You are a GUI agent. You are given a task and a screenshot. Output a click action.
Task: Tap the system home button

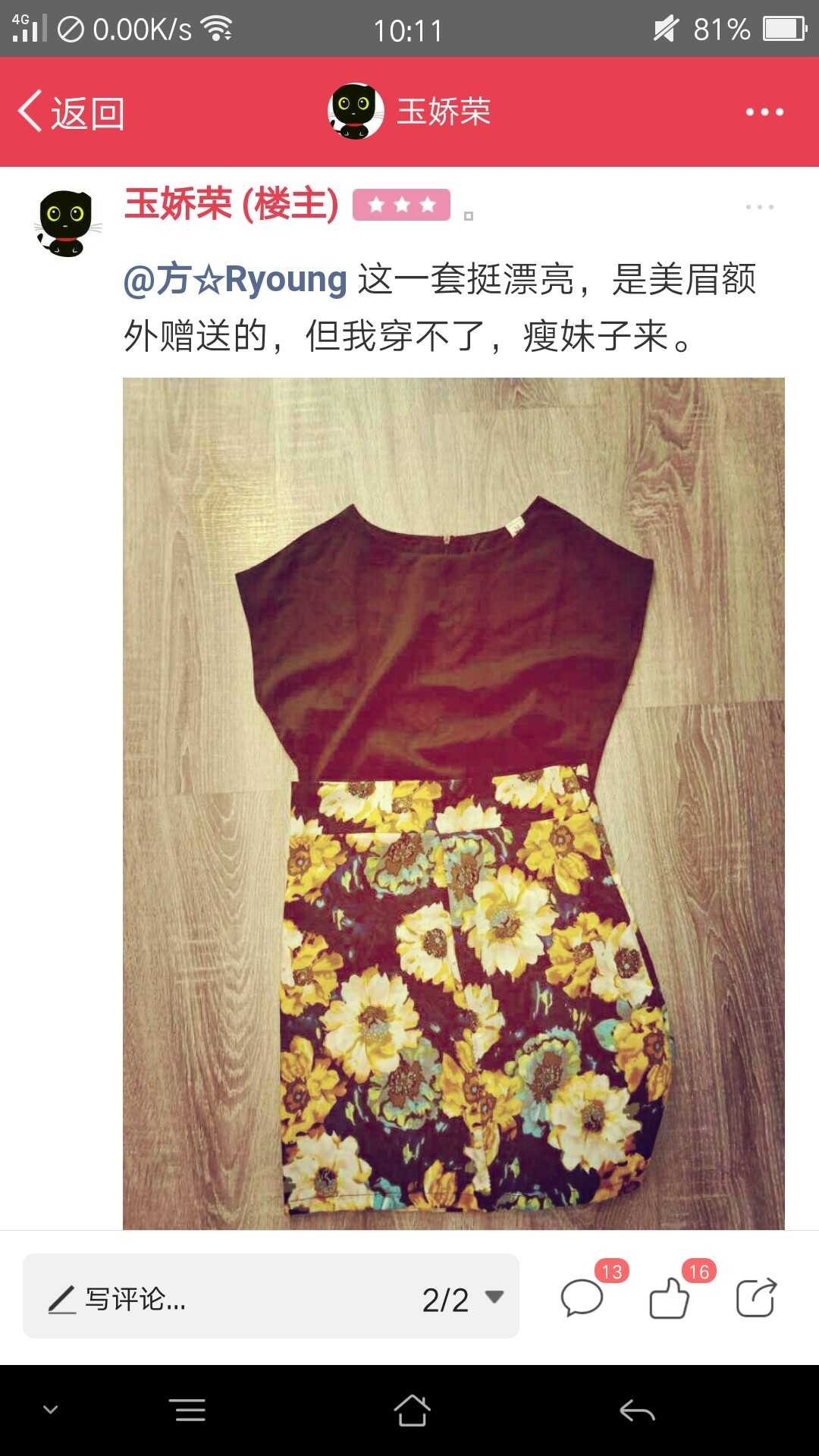click(x=412, y=1410)
